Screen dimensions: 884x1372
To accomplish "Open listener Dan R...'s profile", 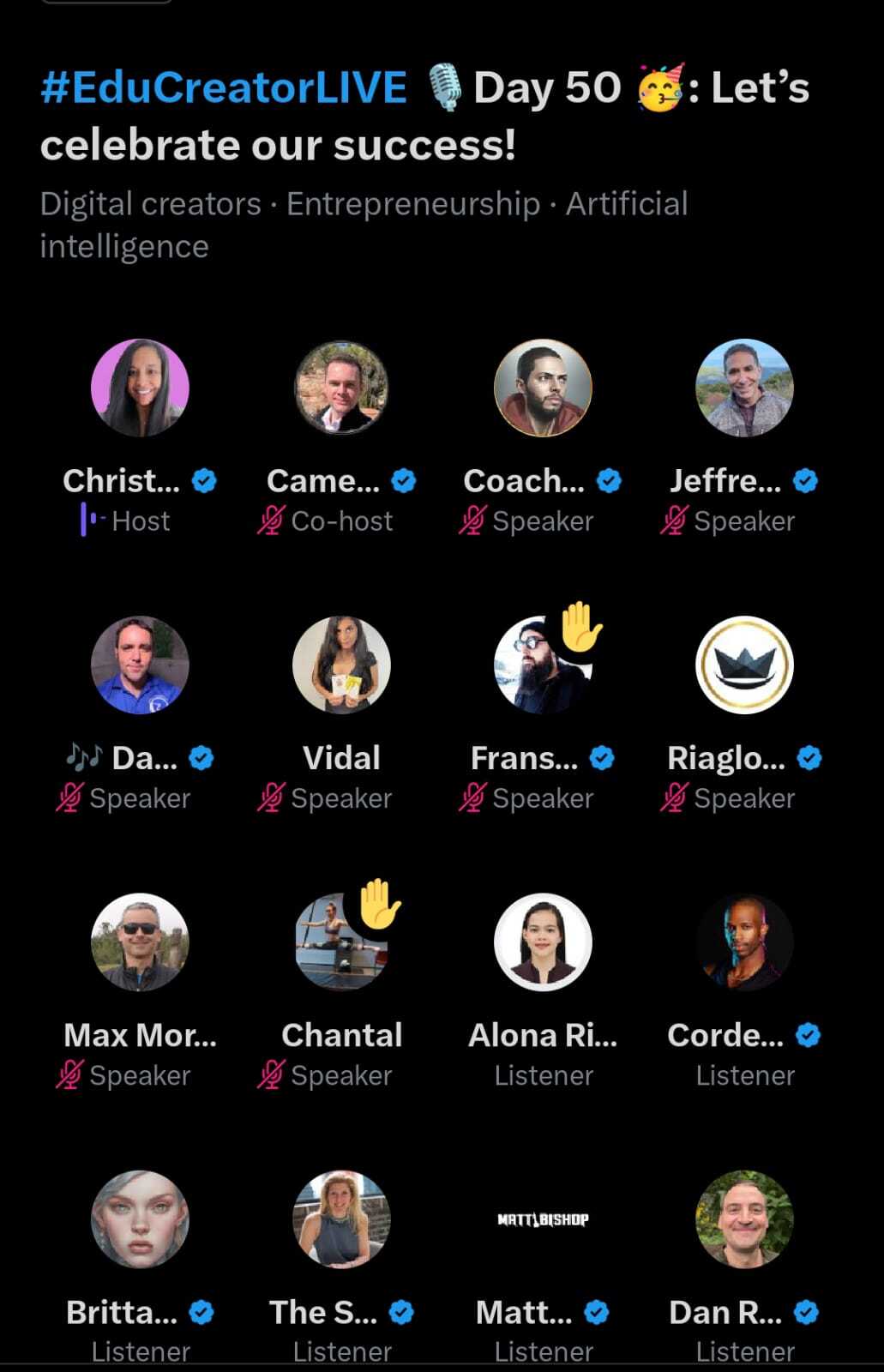I will pyautogui.click(x=744, y=1219).
